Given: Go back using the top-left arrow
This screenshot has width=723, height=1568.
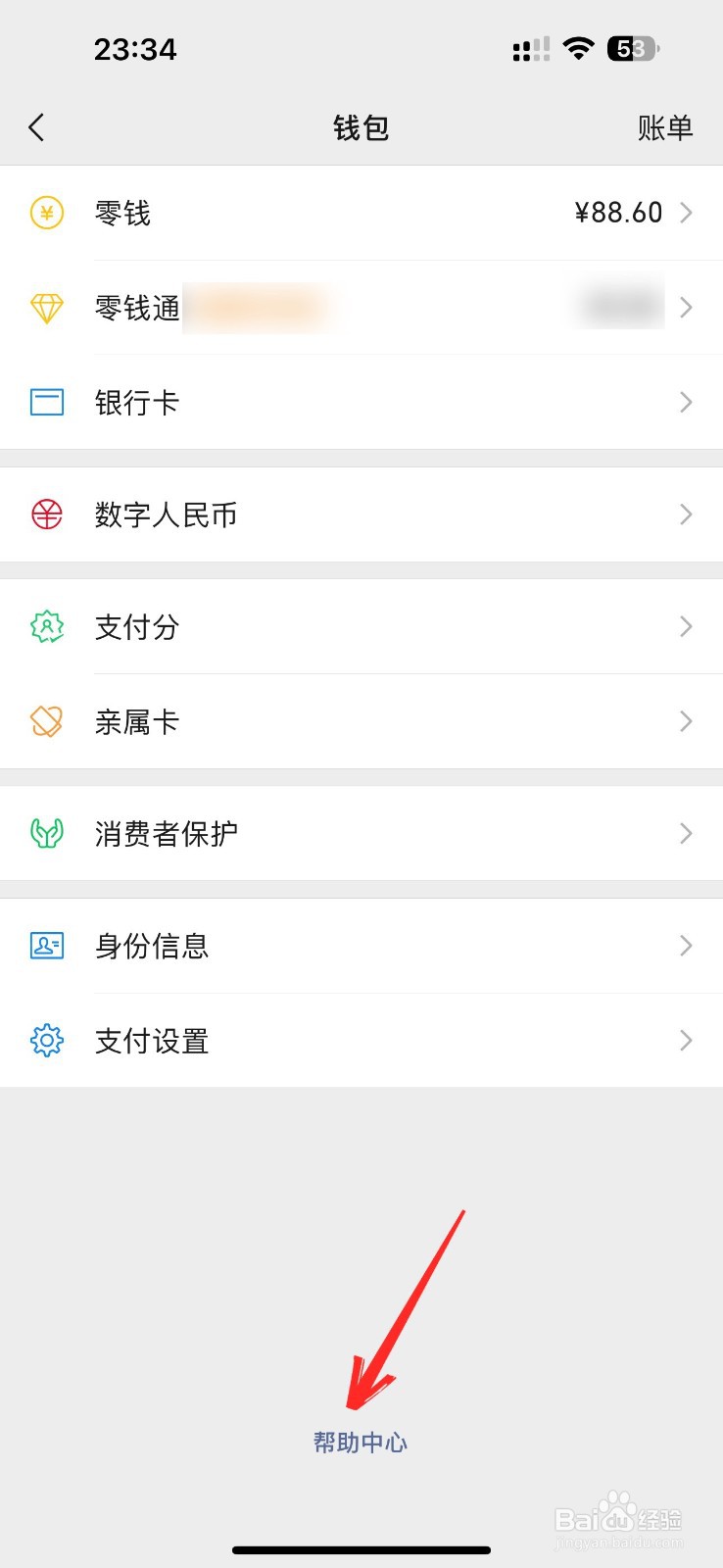Looking at the screenshot, I should tap(36, 127).
